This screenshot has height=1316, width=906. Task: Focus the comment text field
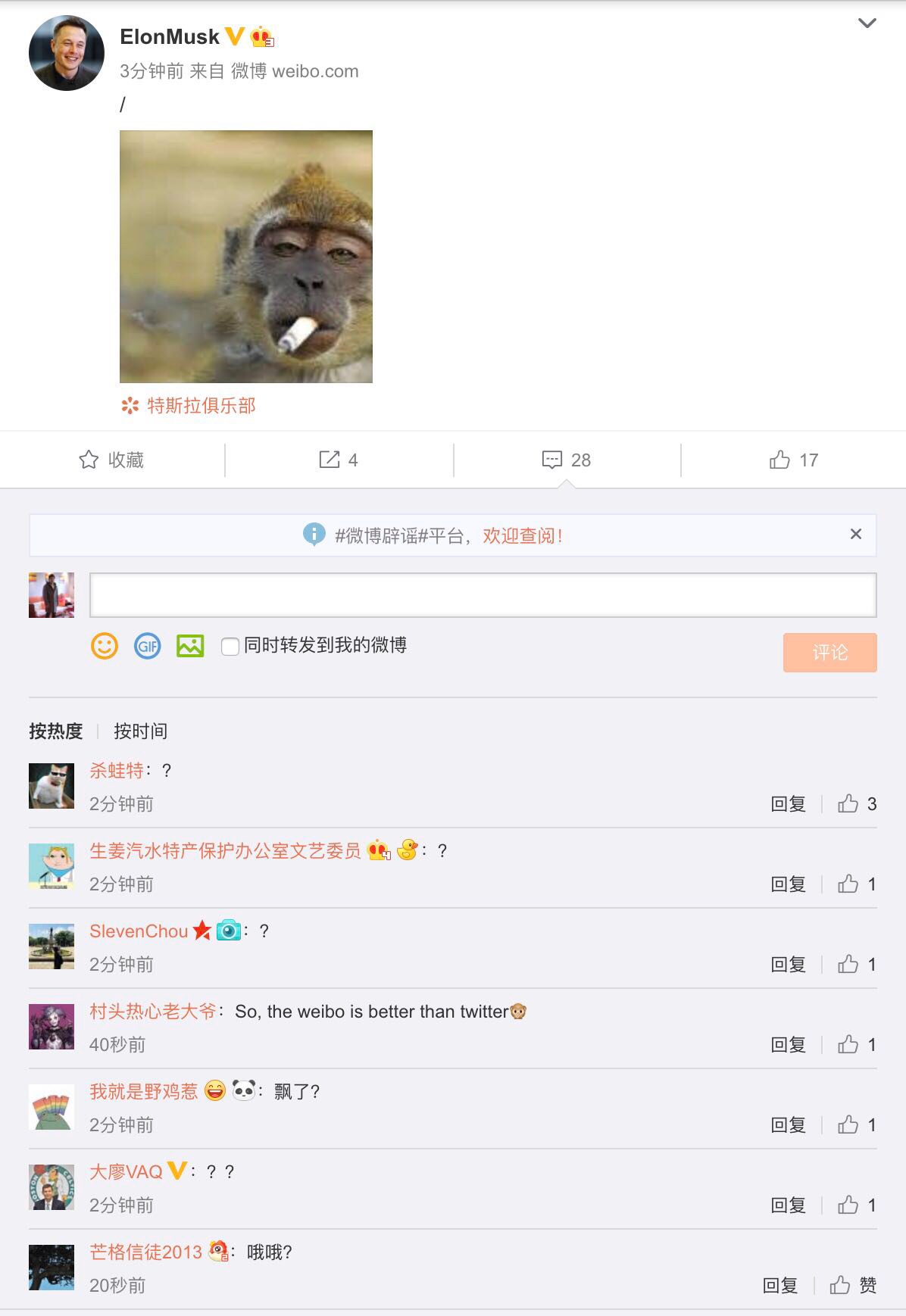click(483, 595)
